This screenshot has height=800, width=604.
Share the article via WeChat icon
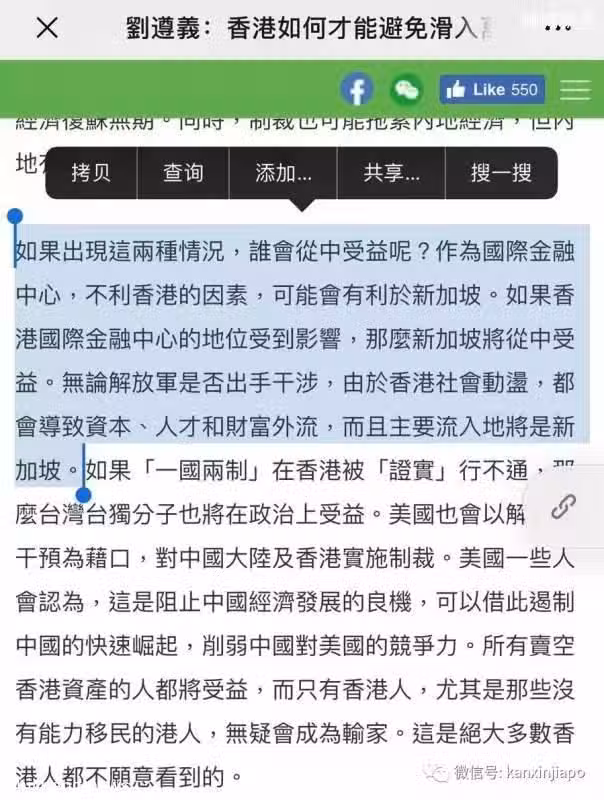coord(406,90)
